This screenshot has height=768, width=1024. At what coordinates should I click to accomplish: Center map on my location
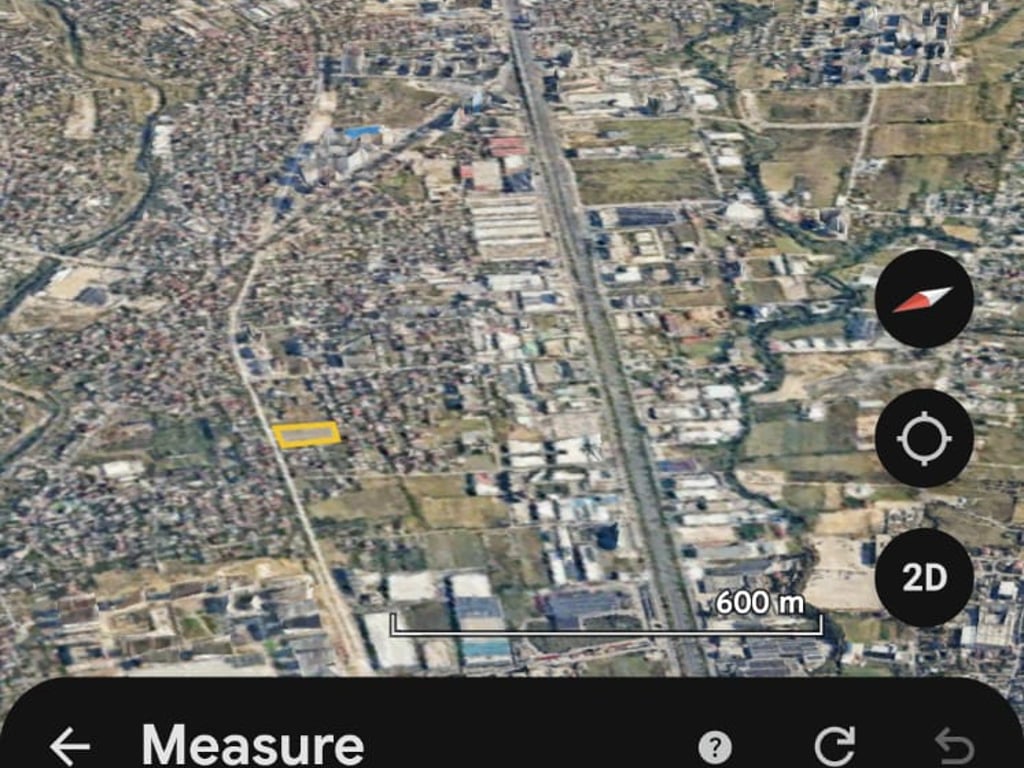click(924, 438)
